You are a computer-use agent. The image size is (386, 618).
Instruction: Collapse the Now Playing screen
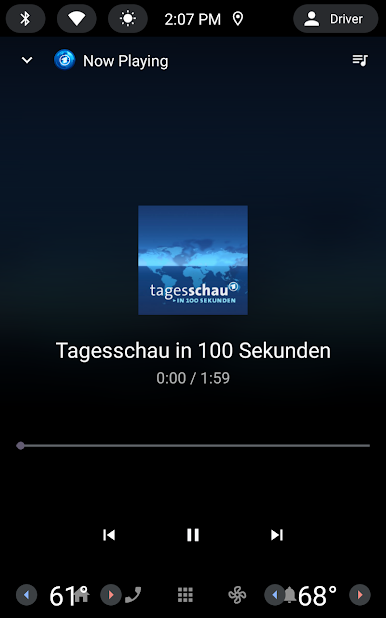pos(27,60)
